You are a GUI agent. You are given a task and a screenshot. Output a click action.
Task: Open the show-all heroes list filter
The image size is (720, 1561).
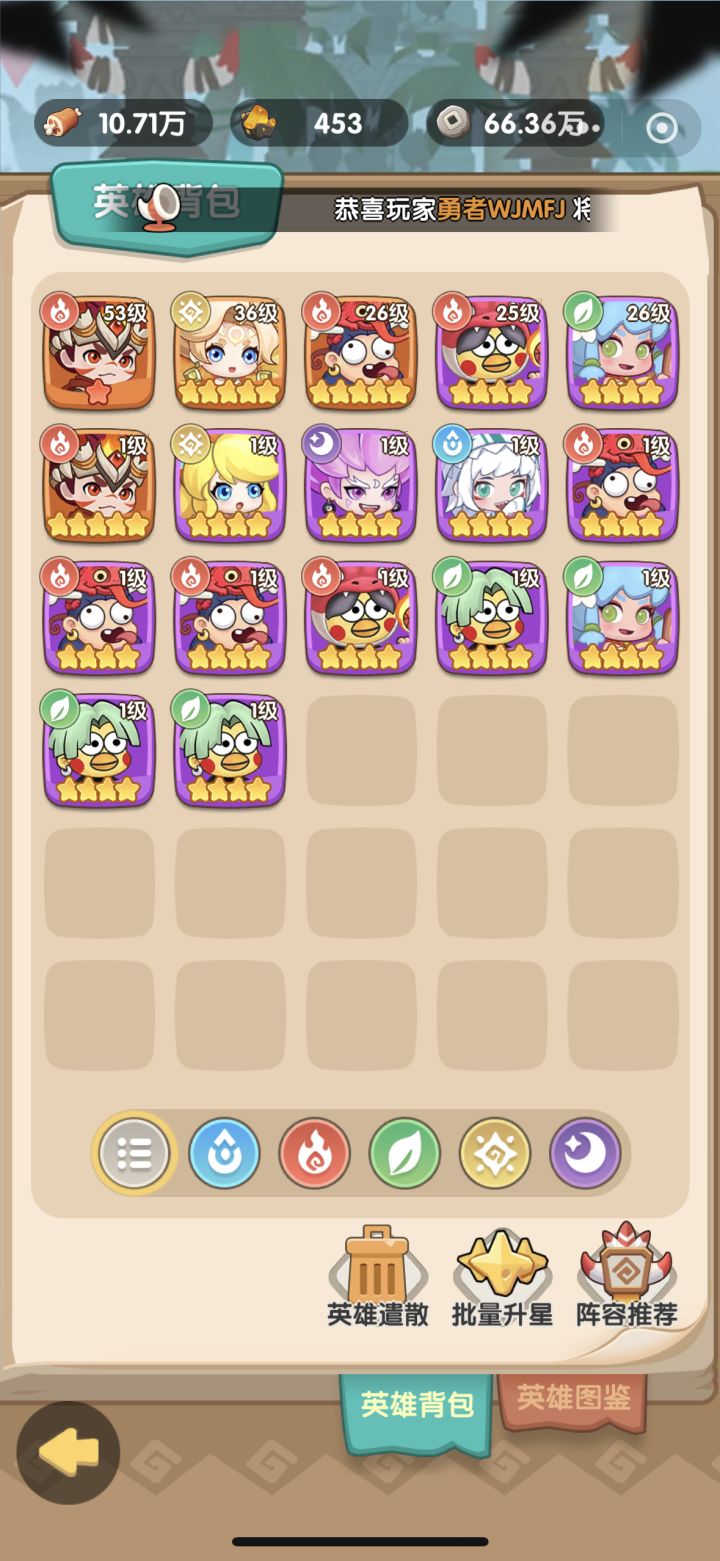(x=134, y=1152)
